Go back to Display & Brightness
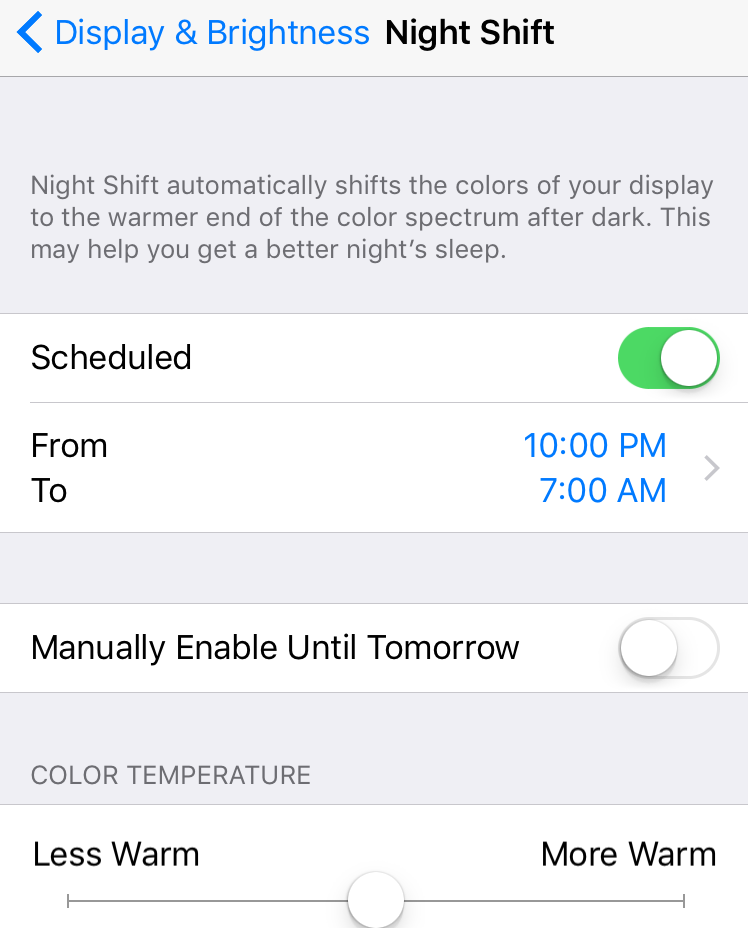The width and height of the screenshot is (748, 928). point(193,33)
